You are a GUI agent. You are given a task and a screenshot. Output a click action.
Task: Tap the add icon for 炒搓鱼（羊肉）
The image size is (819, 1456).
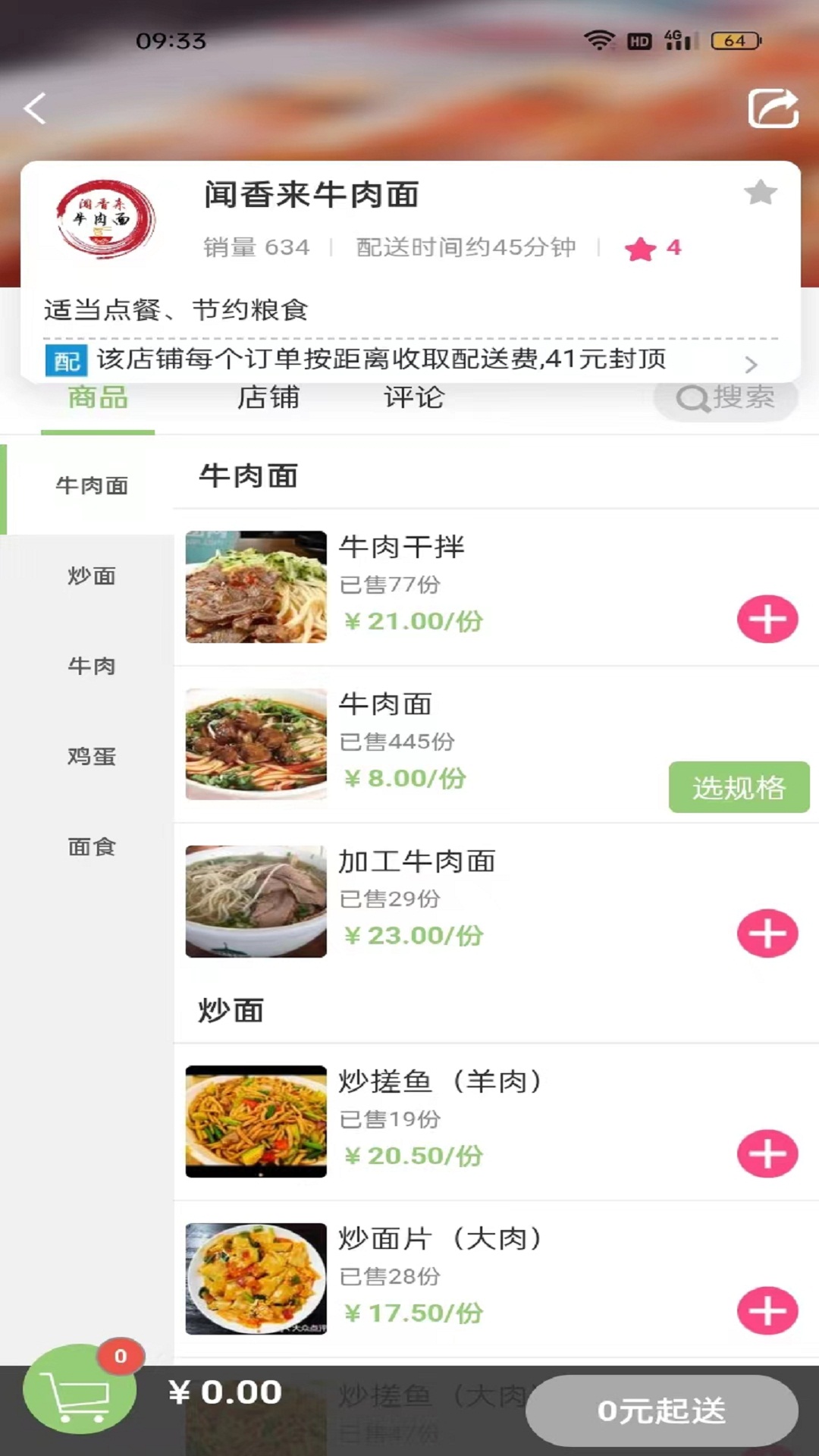[x=767, y=1153]
